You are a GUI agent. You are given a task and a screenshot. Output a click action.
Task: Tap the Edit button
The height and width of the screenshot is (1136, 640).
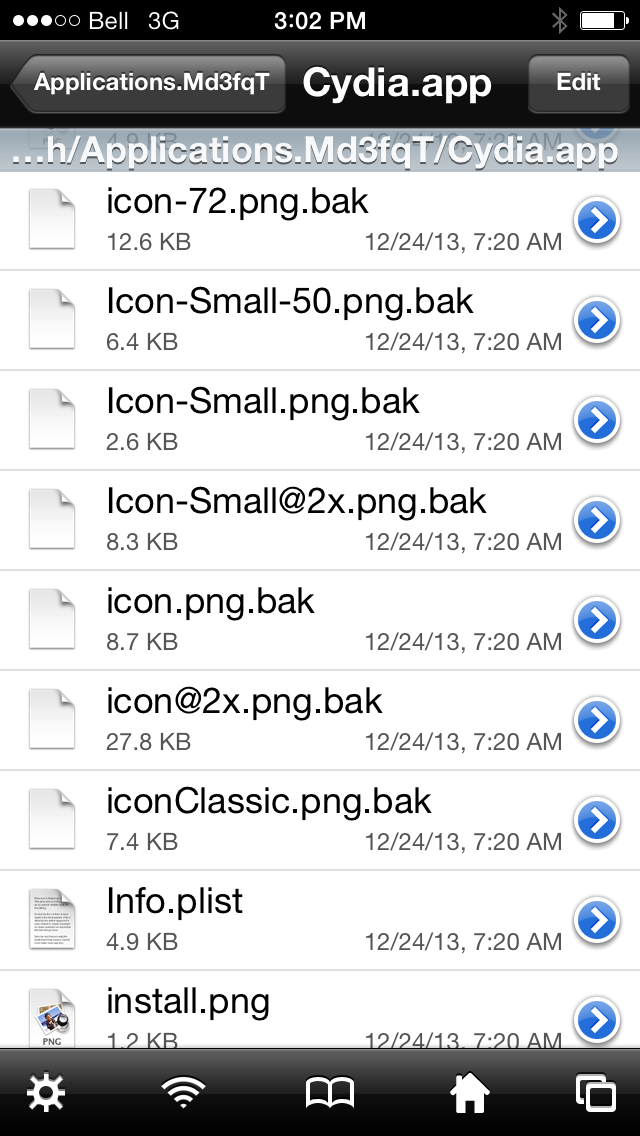coord(578,83)
